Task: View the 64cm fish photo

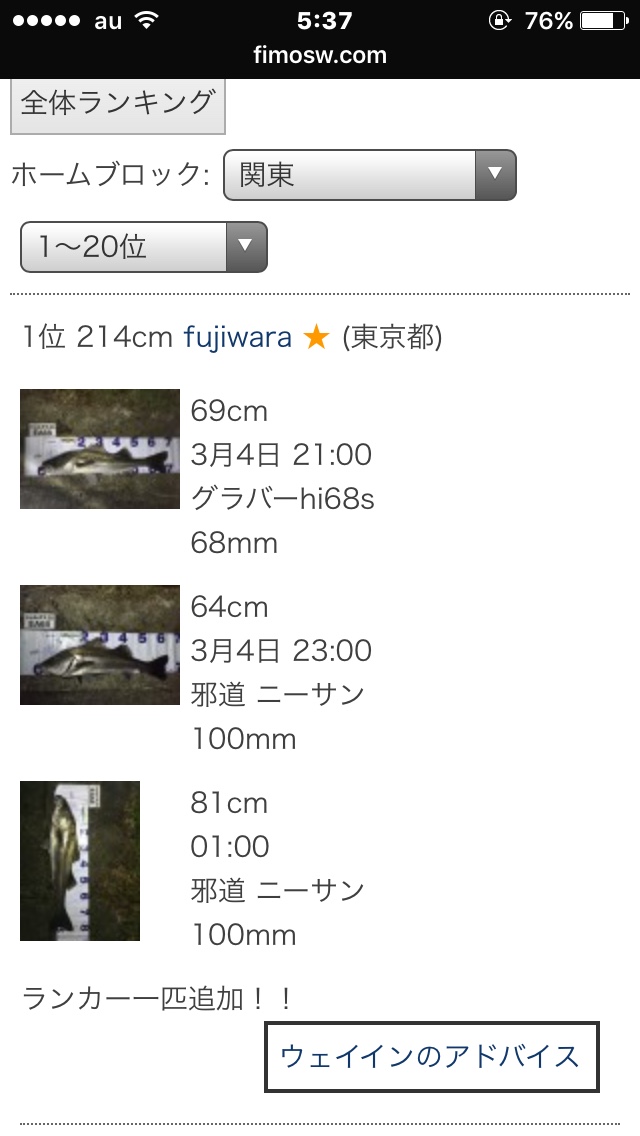Action: [100, 645]
